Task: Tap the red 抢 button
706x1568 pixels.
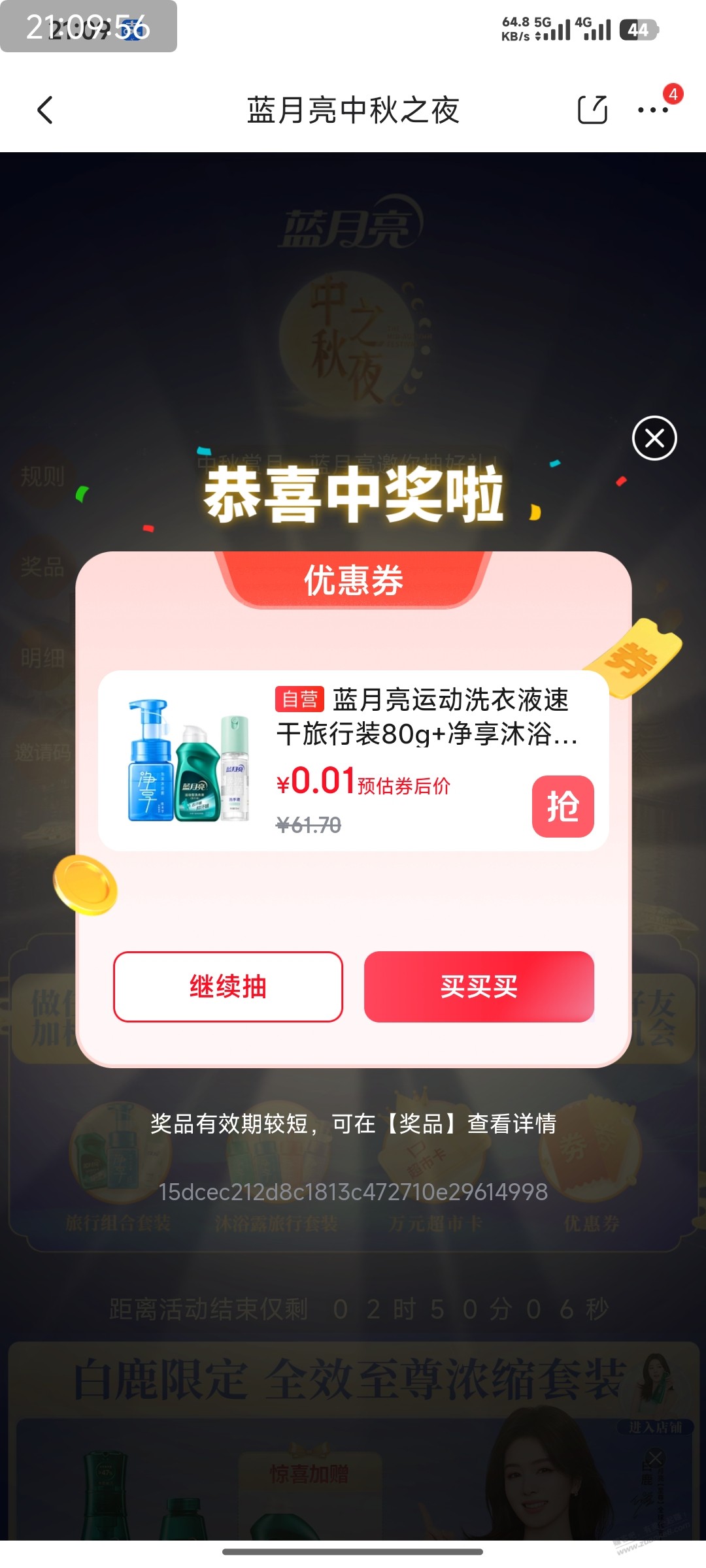Action: (x=563, y=806)
